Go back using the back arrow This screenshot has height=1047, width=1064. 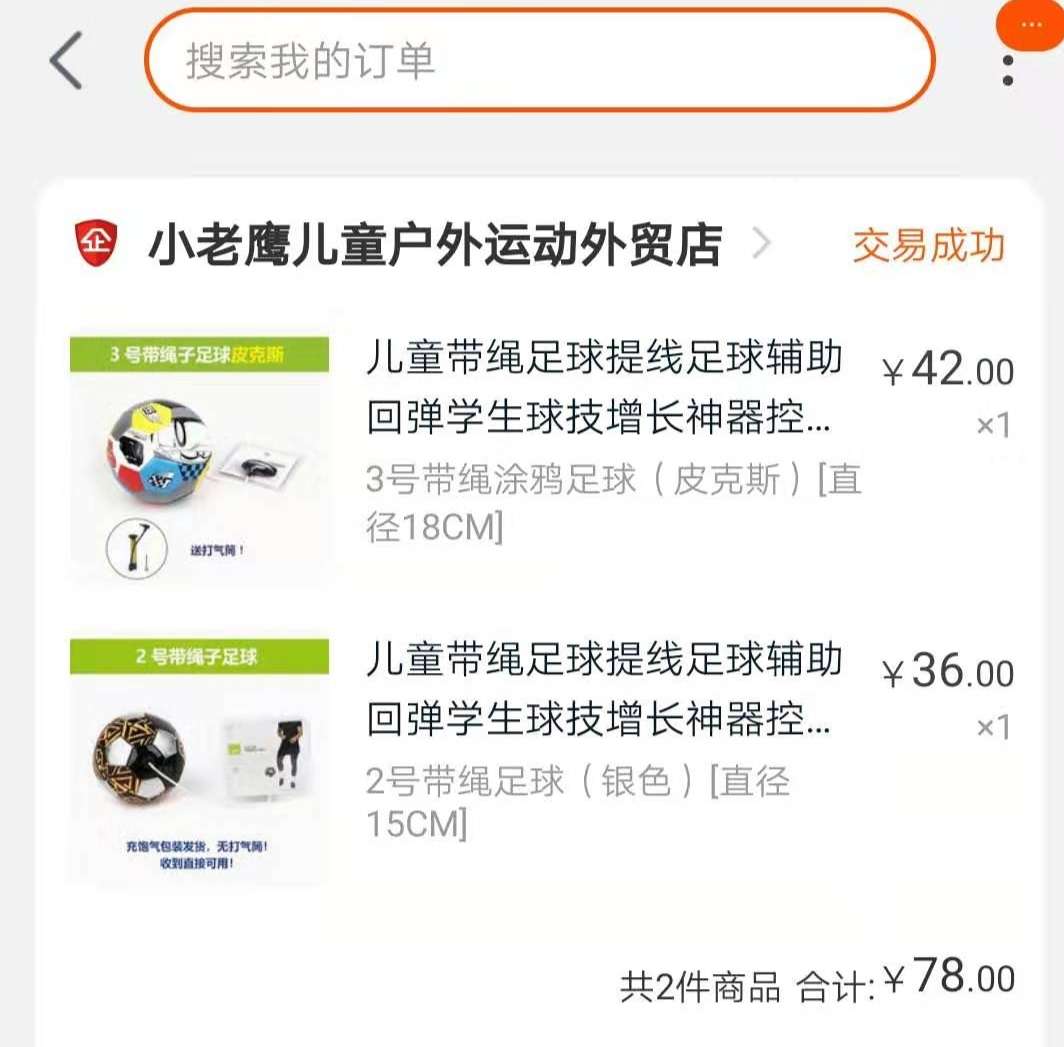click(66, 61)
